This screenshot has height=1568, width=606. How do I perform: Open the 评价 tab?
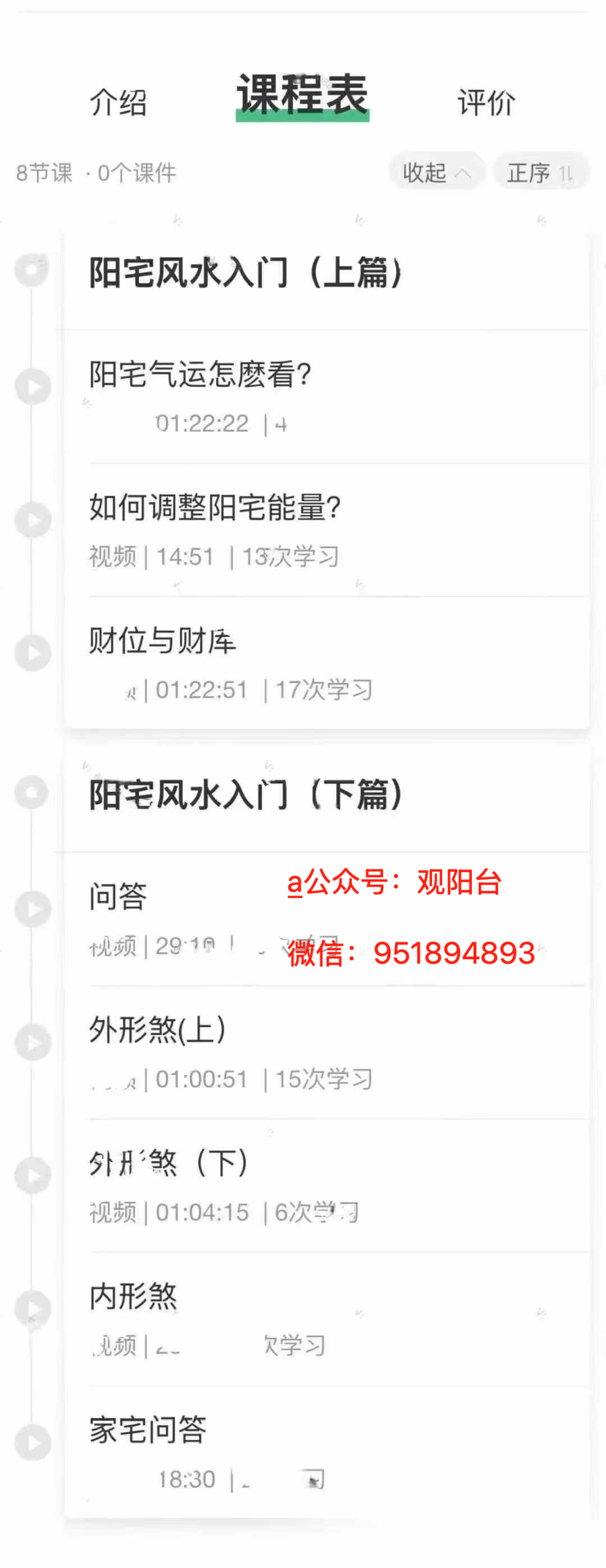(x=486, y=102)
